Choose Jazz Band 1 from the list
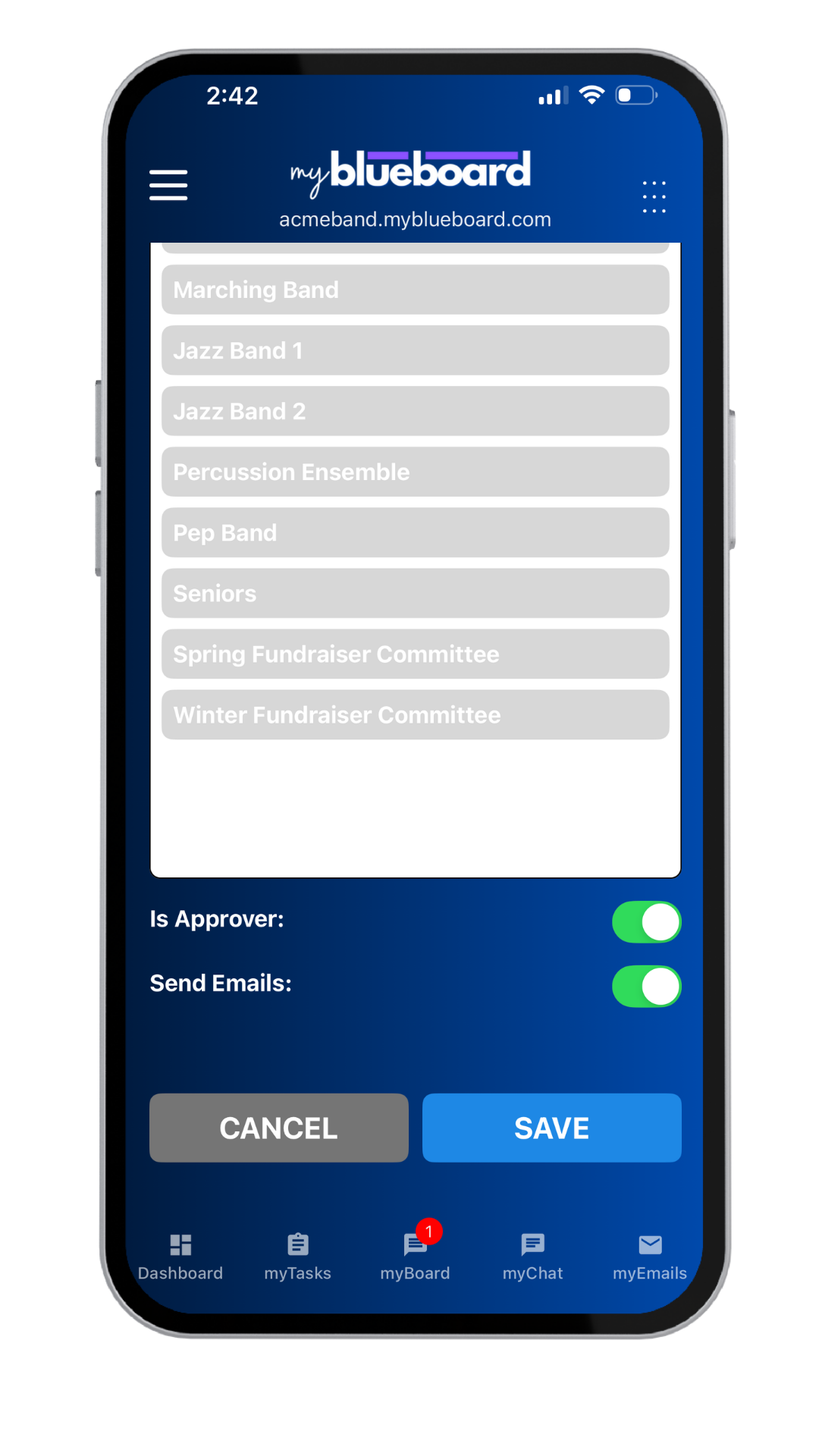The height and width of the screenshot is (1456, 819). 415,350
